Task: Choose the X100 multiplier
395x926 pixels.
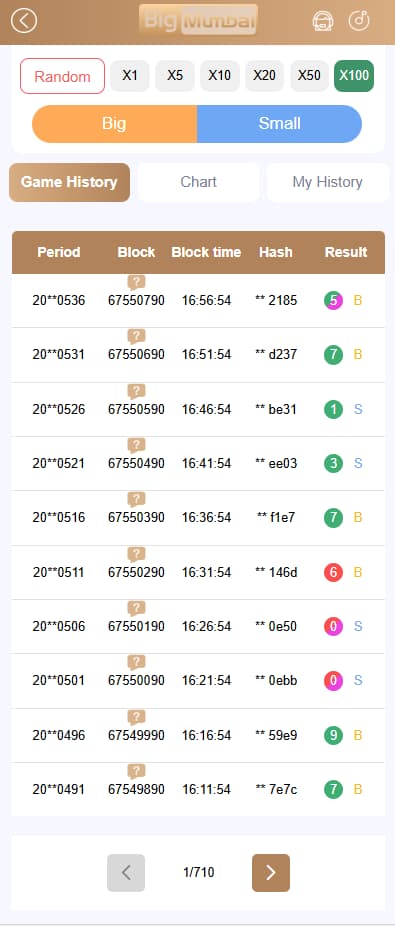Action: tap(354, 76)
